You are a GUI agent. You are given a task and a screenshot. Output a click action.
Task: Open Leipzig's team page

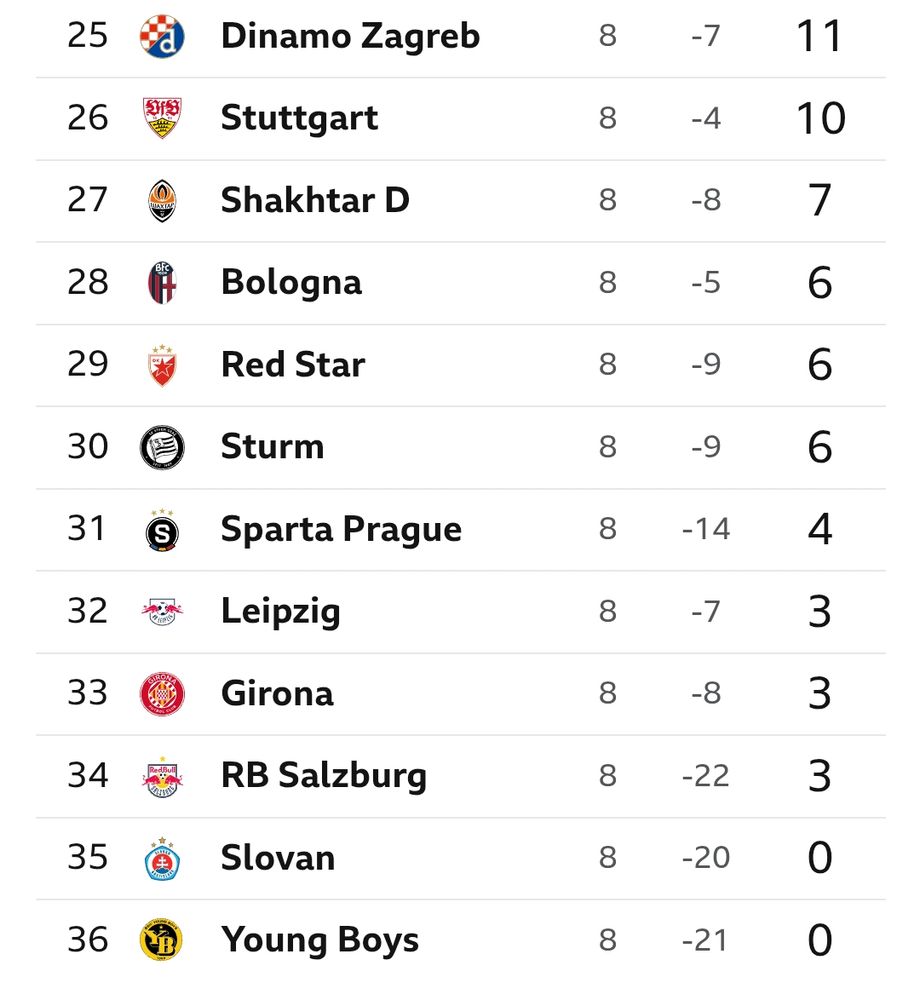pyautogui.click(x=281, y=612)
